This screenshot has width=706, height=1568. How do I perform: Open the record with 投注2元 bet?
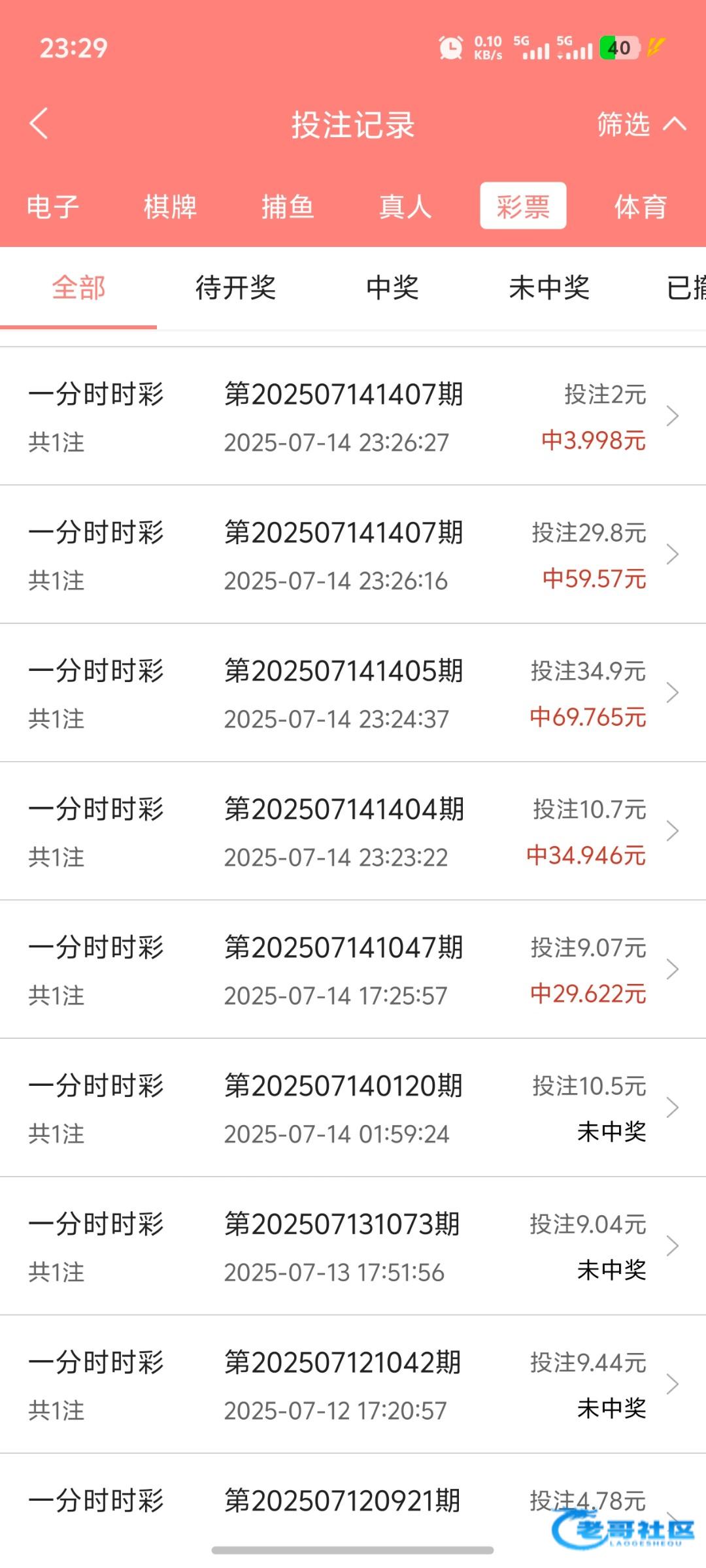pos(353,416)
